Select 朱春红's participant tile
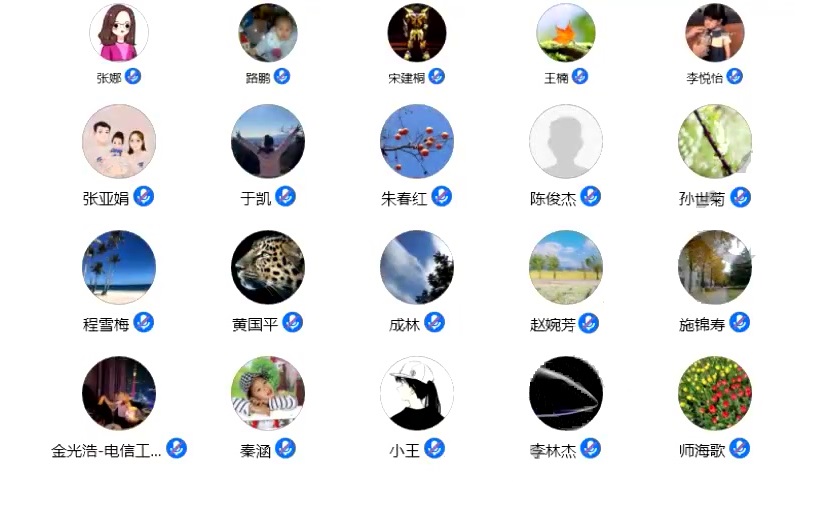 pos(417,141)
